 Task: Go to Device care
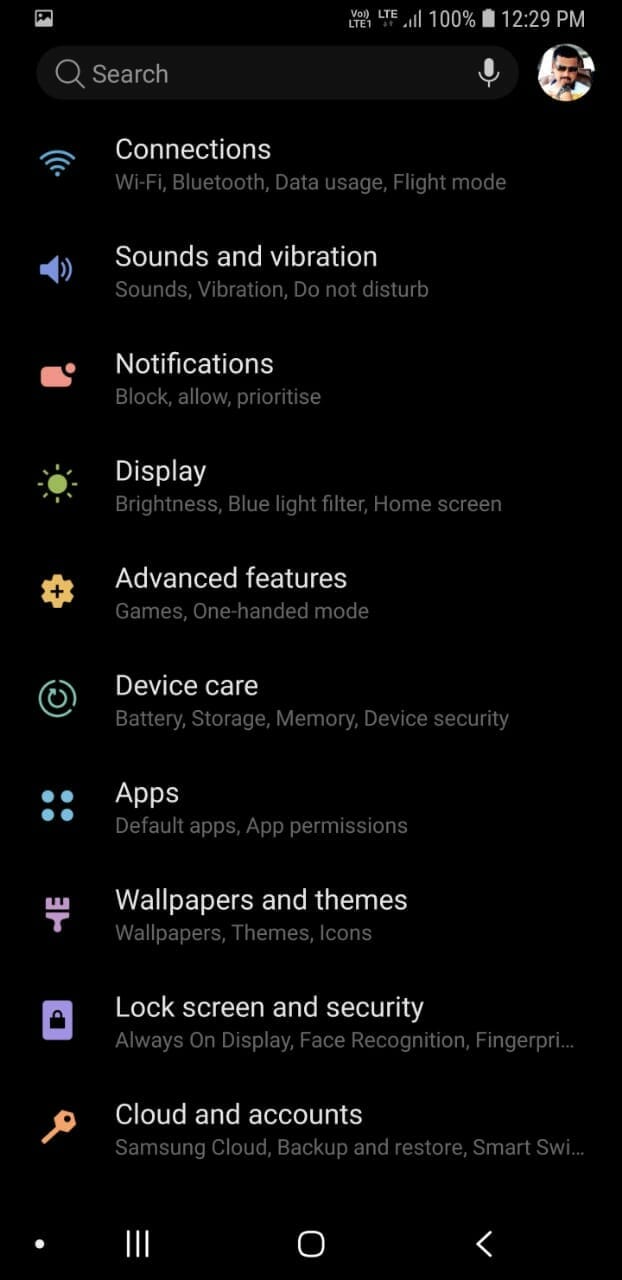point(310,700)
